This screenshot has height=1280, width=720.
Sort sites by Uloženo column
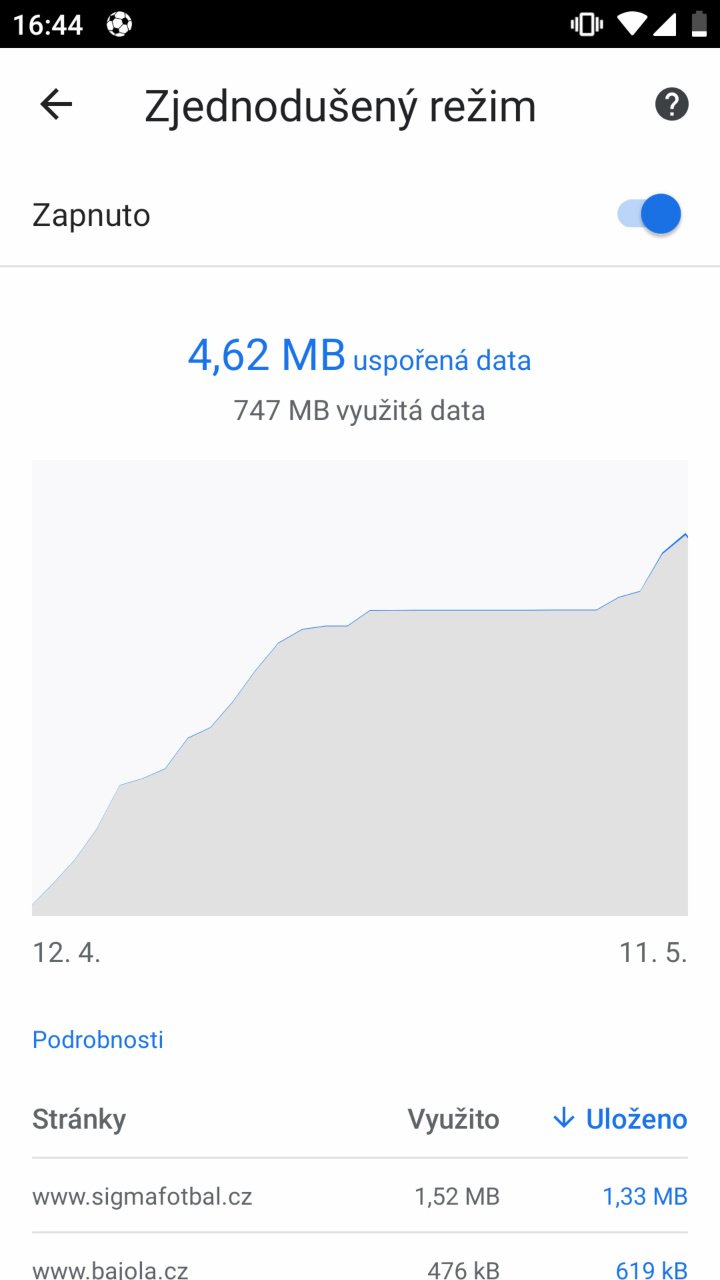point(620,1119)
